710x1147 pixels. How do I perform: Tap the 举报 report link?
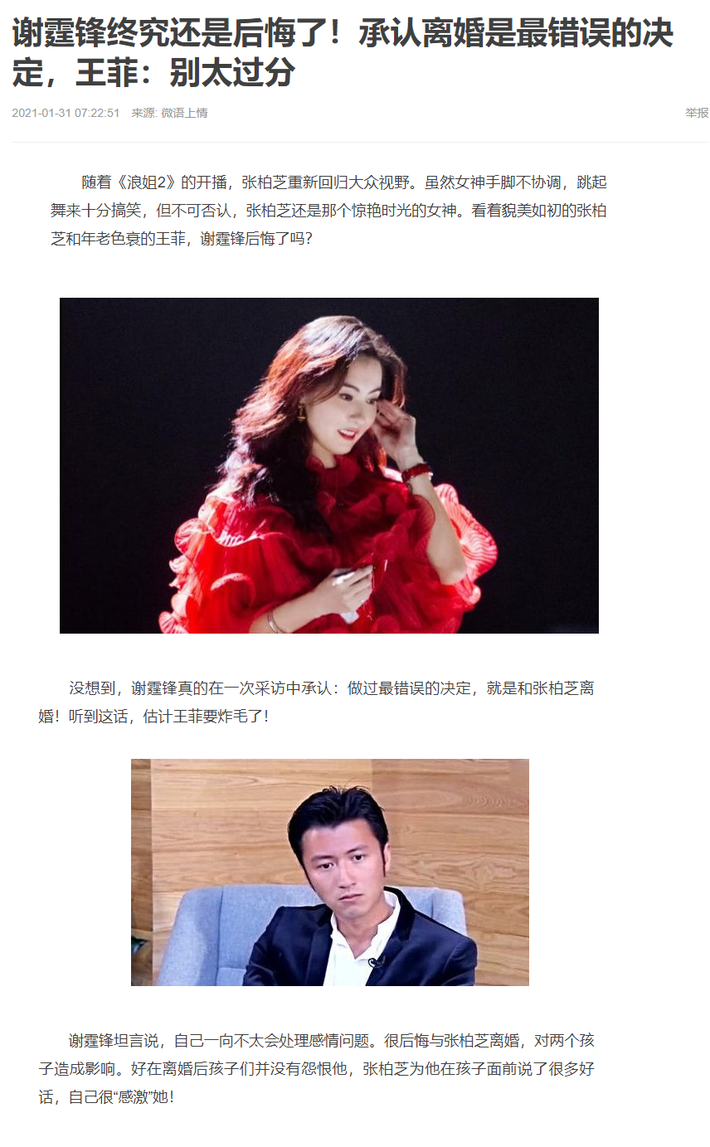(696, 113)
